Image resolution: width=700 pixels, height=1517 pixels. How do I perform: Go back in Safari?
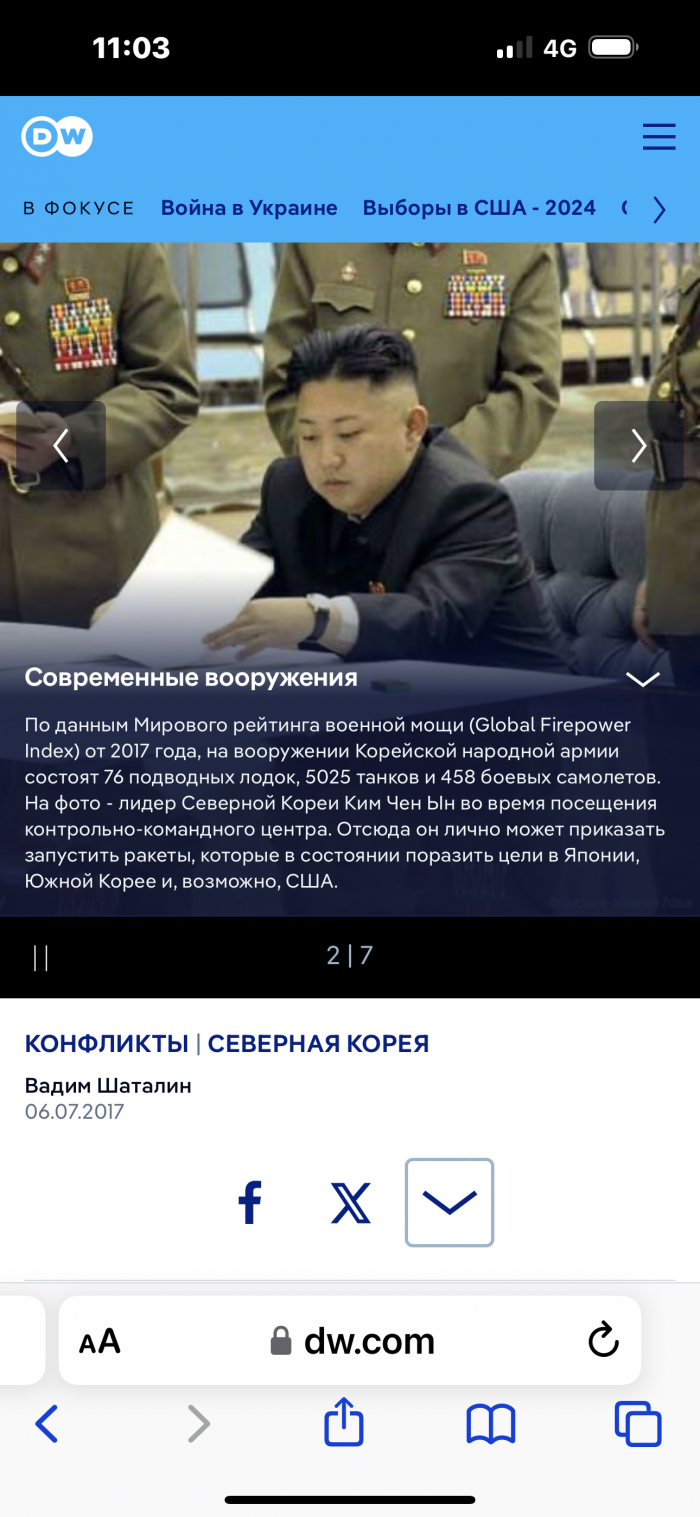(x=47, y=1424)
